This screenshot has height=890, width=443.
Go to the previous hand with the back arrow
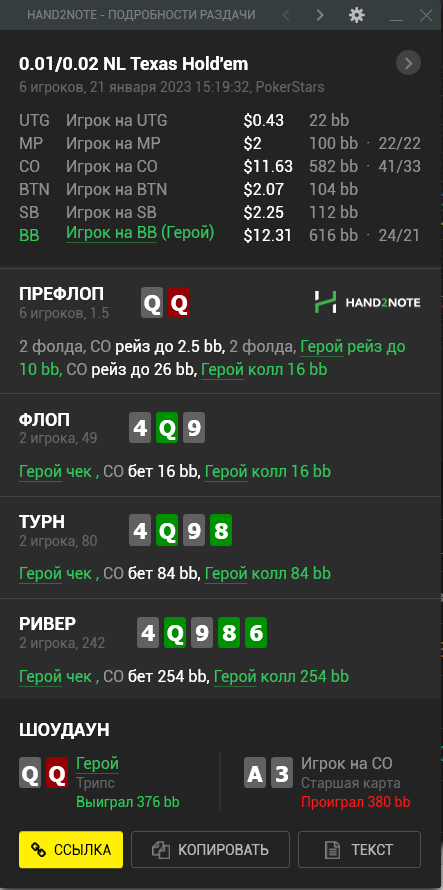(286, 15)
